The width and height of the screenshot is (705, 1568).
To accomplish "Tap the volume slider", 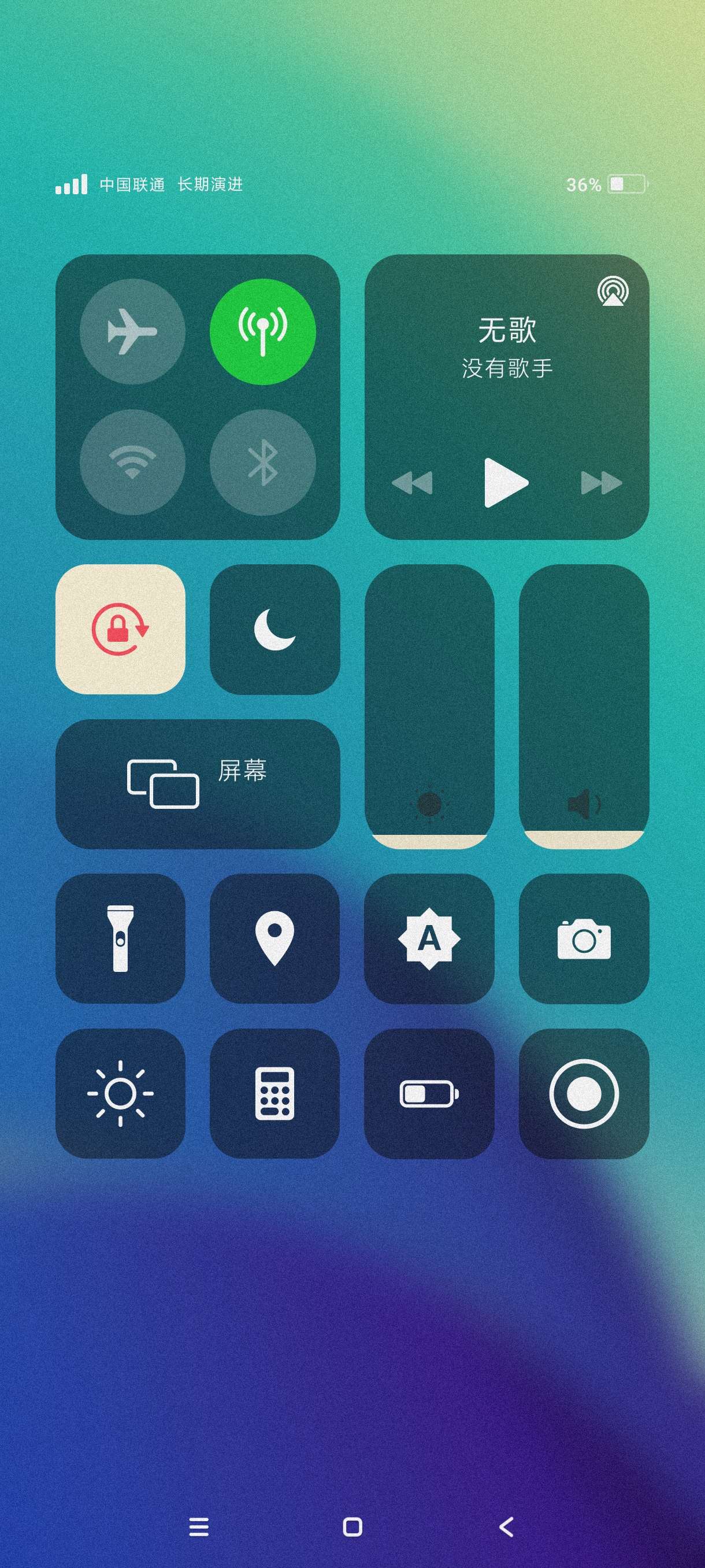I will click(583, 706).
